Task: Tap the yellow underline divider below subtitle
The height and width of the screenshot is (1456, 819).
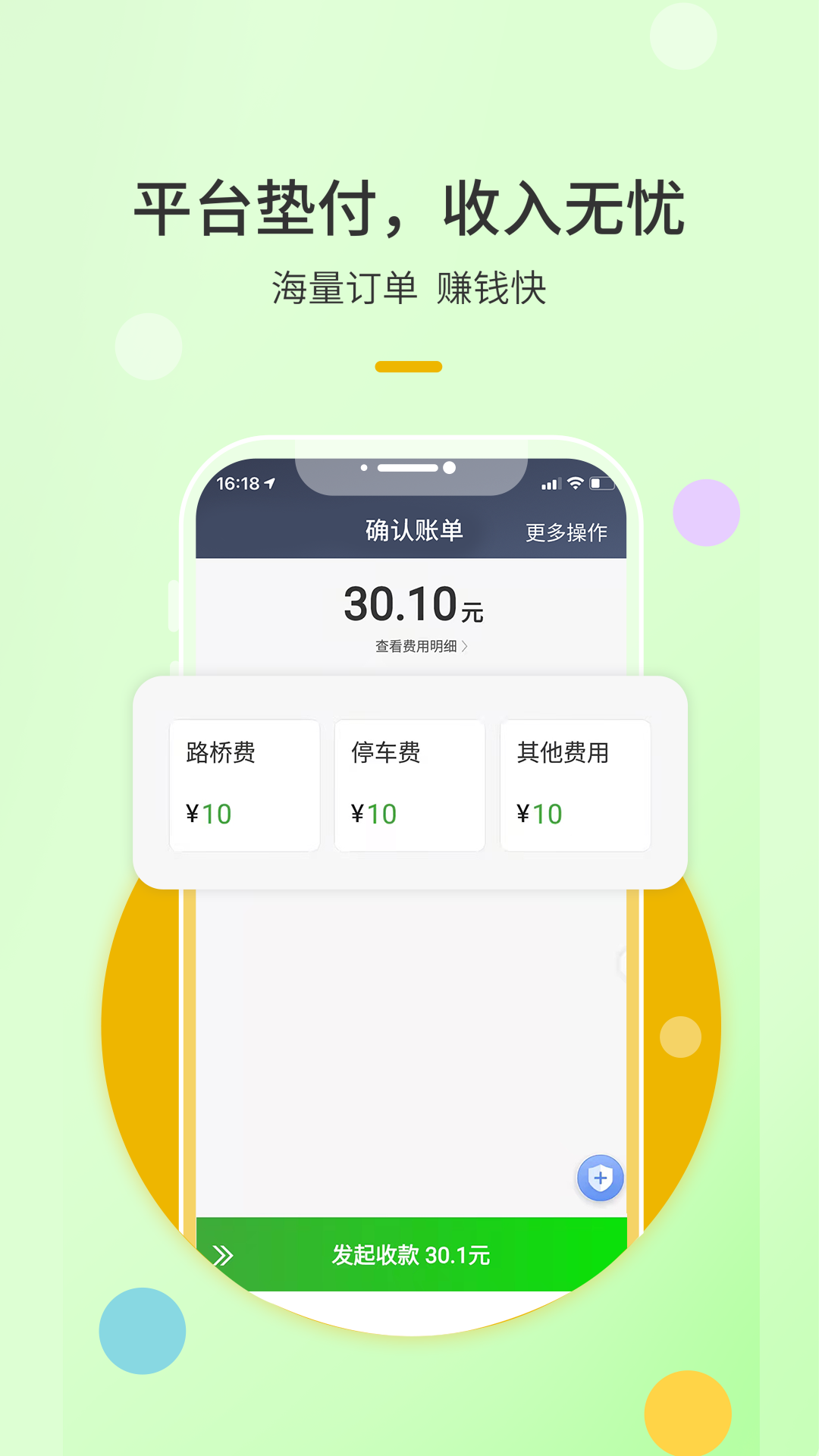Action: point(409,367)
